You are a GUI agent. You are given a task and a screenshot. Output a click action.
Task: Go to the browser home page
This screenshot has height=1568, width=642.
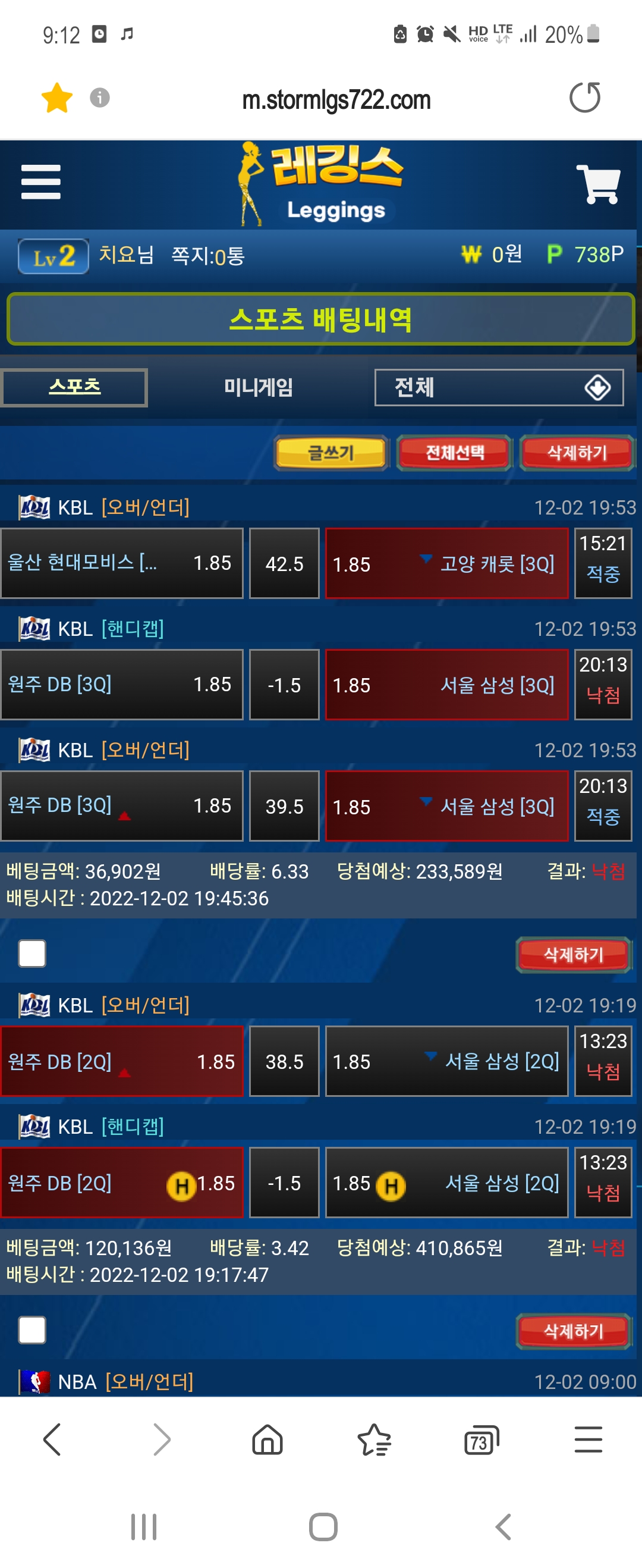point(267,1441)
